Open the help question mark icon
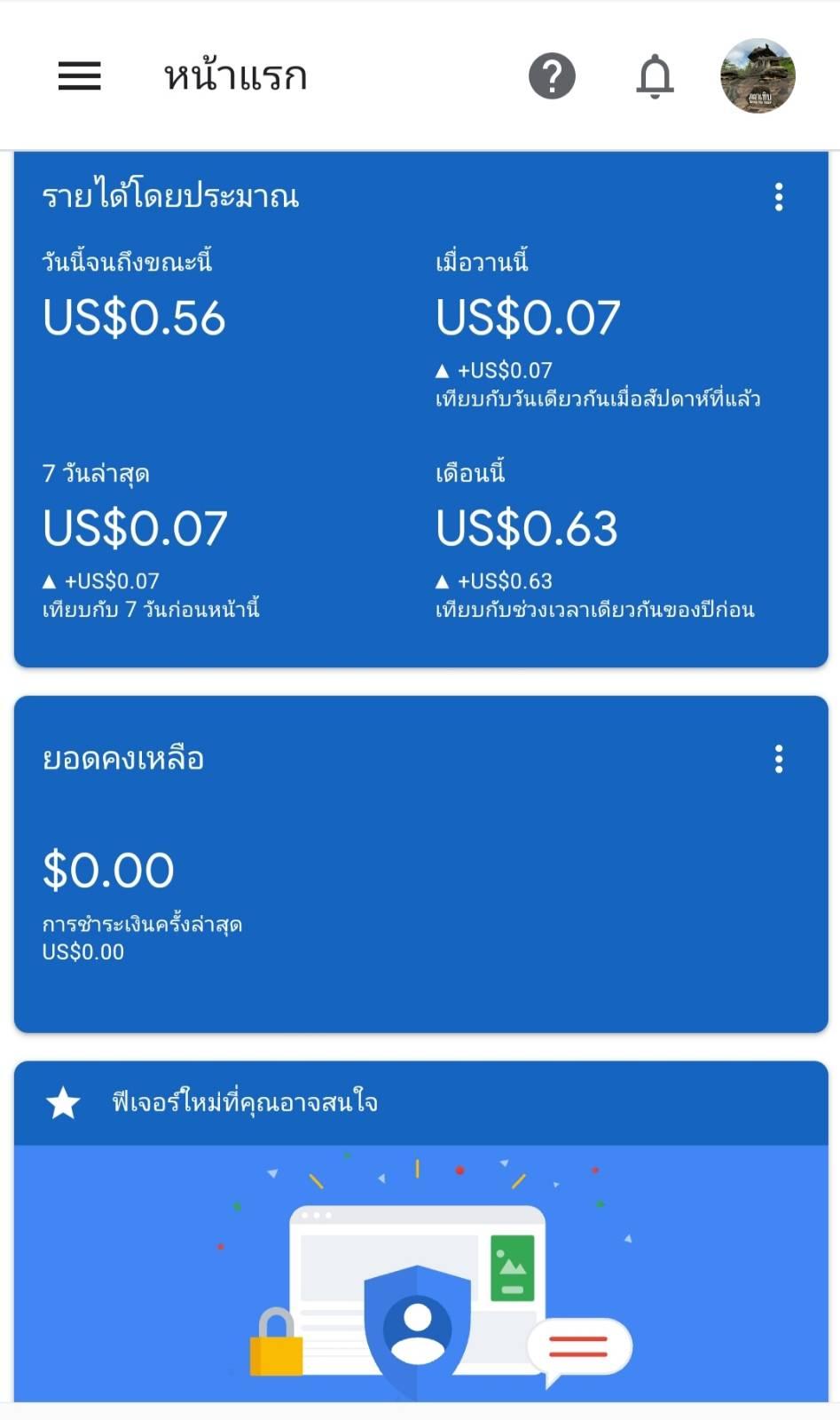This screenshot has height=1420, width=840. click(552, 76)
